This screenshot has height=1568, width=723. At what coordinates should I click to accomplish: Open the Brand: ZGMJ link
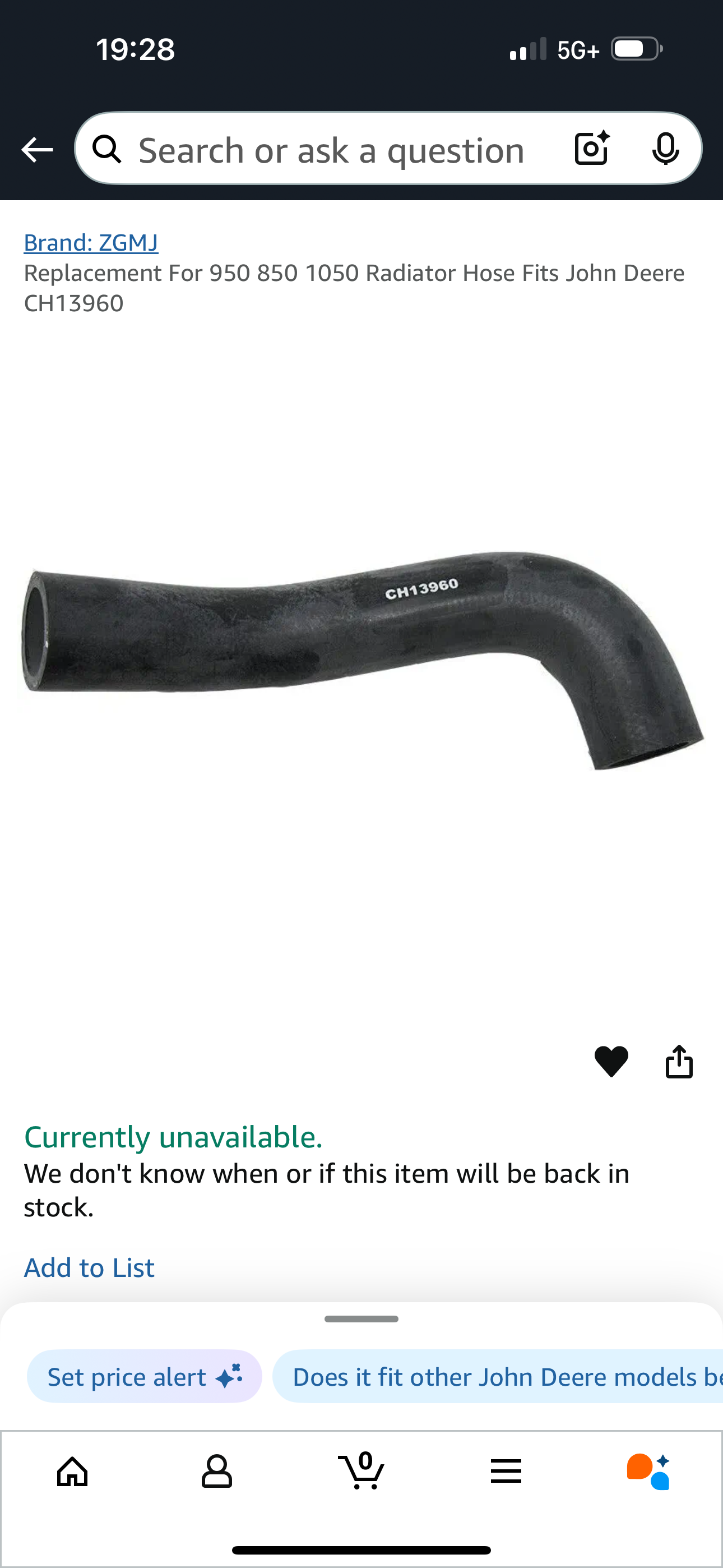(x=91, y=242)
